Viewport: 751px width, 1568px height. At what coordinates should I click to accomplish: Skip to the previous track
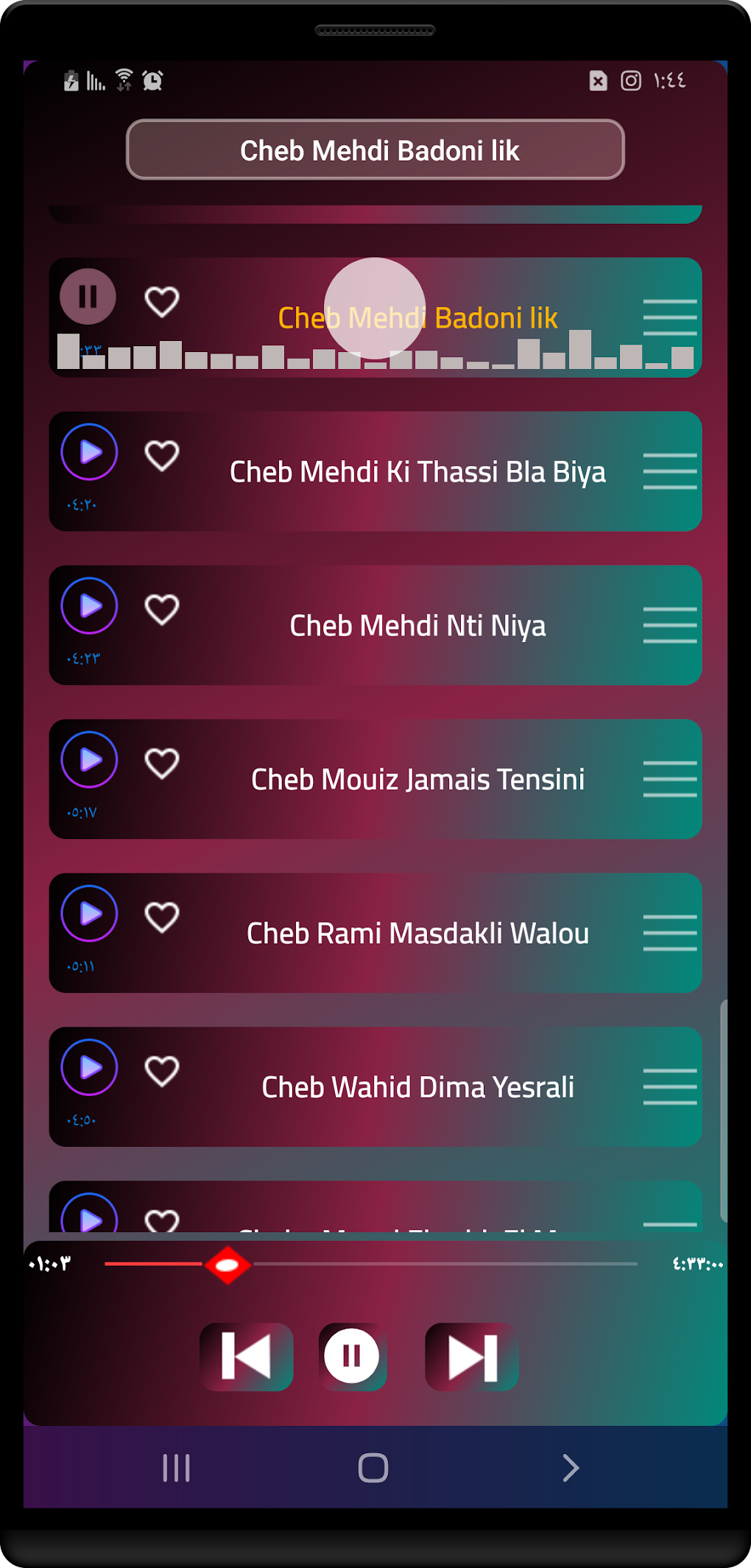point(247,1357)
